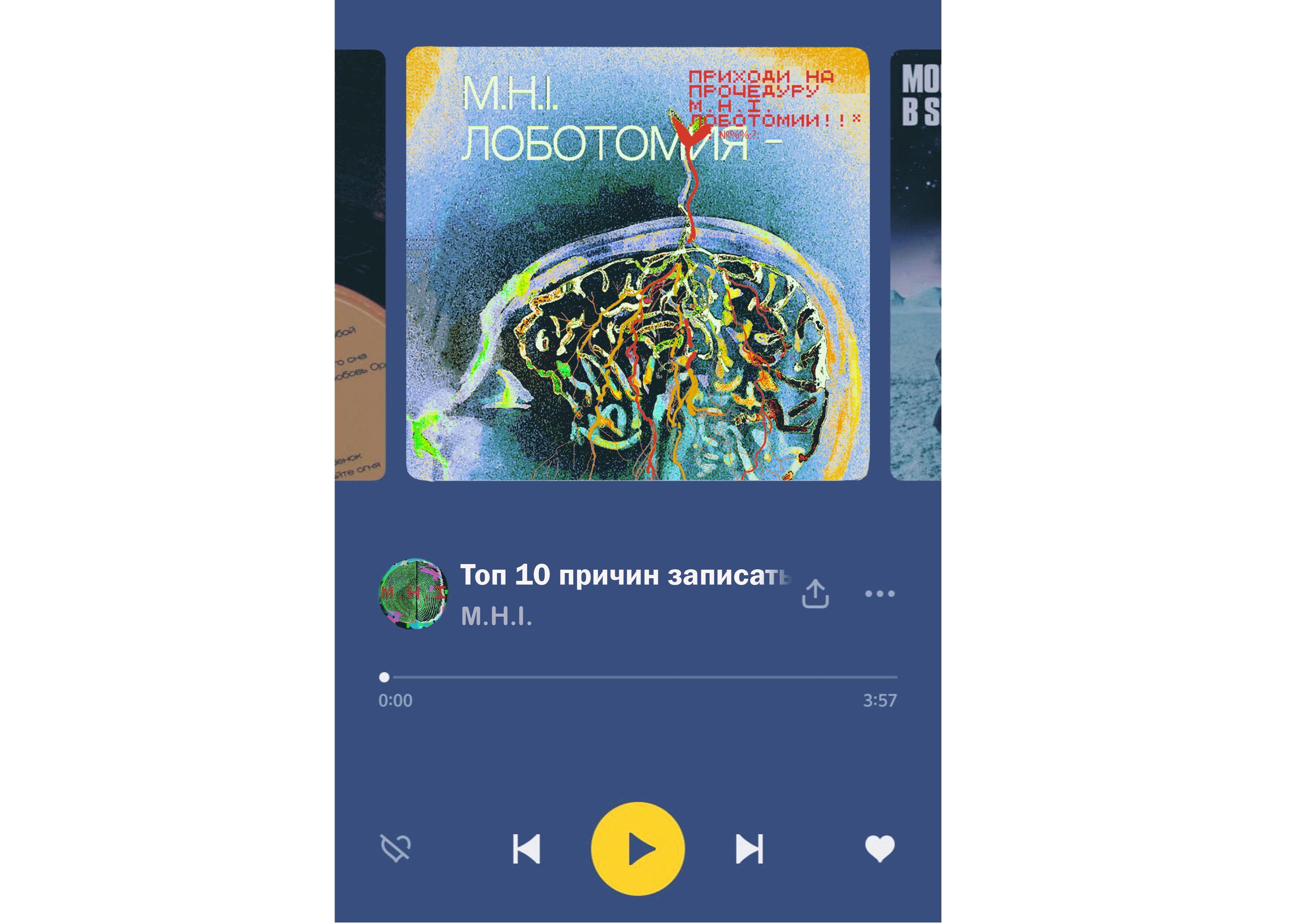Share the track "Топ 10 причин"
The width and height of the screenshot is (1304, 924).
click(815, 594)
